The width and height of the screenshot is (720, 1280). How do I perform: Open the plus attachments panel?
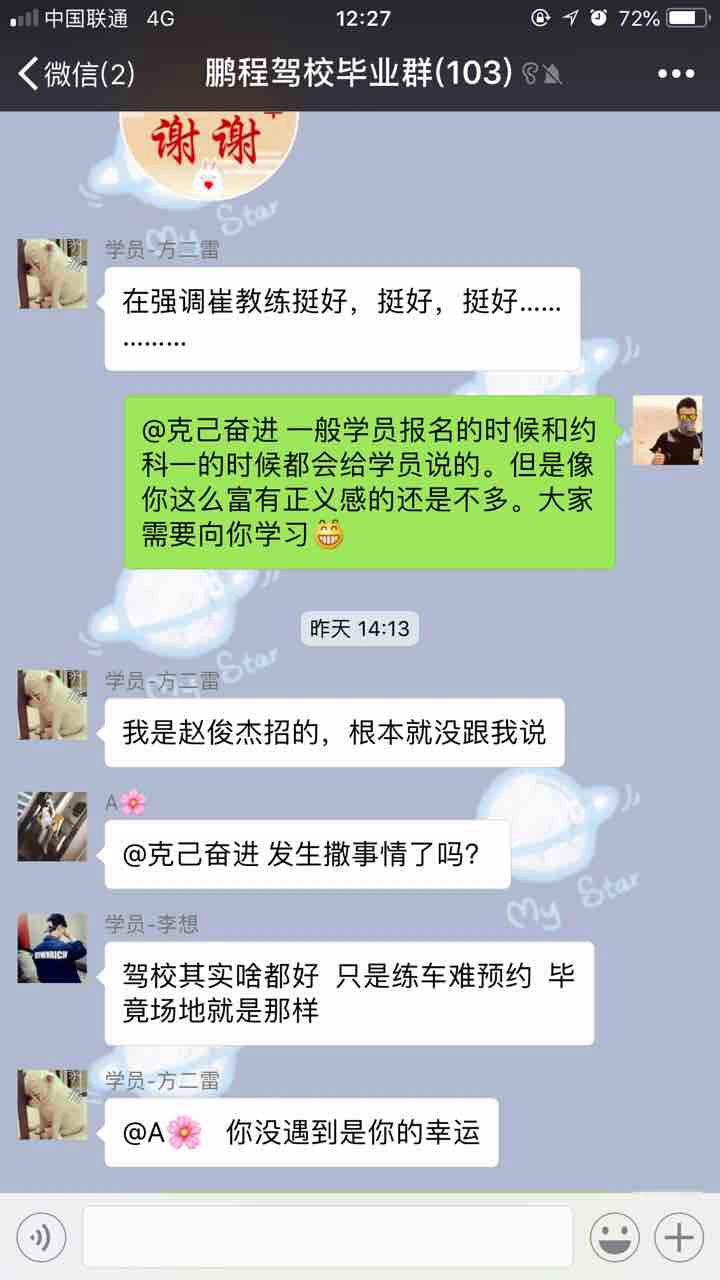pos(679,1238)
